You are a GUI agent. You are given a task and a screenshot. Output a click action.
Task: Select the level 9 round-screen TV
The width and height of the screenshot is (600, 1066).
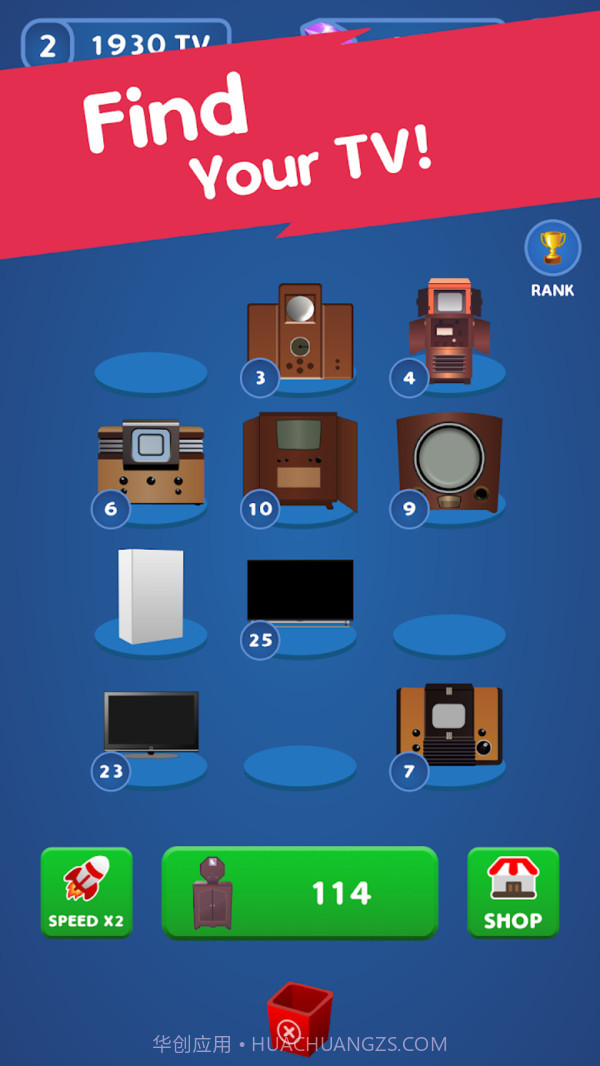click(x=449, y=461)
